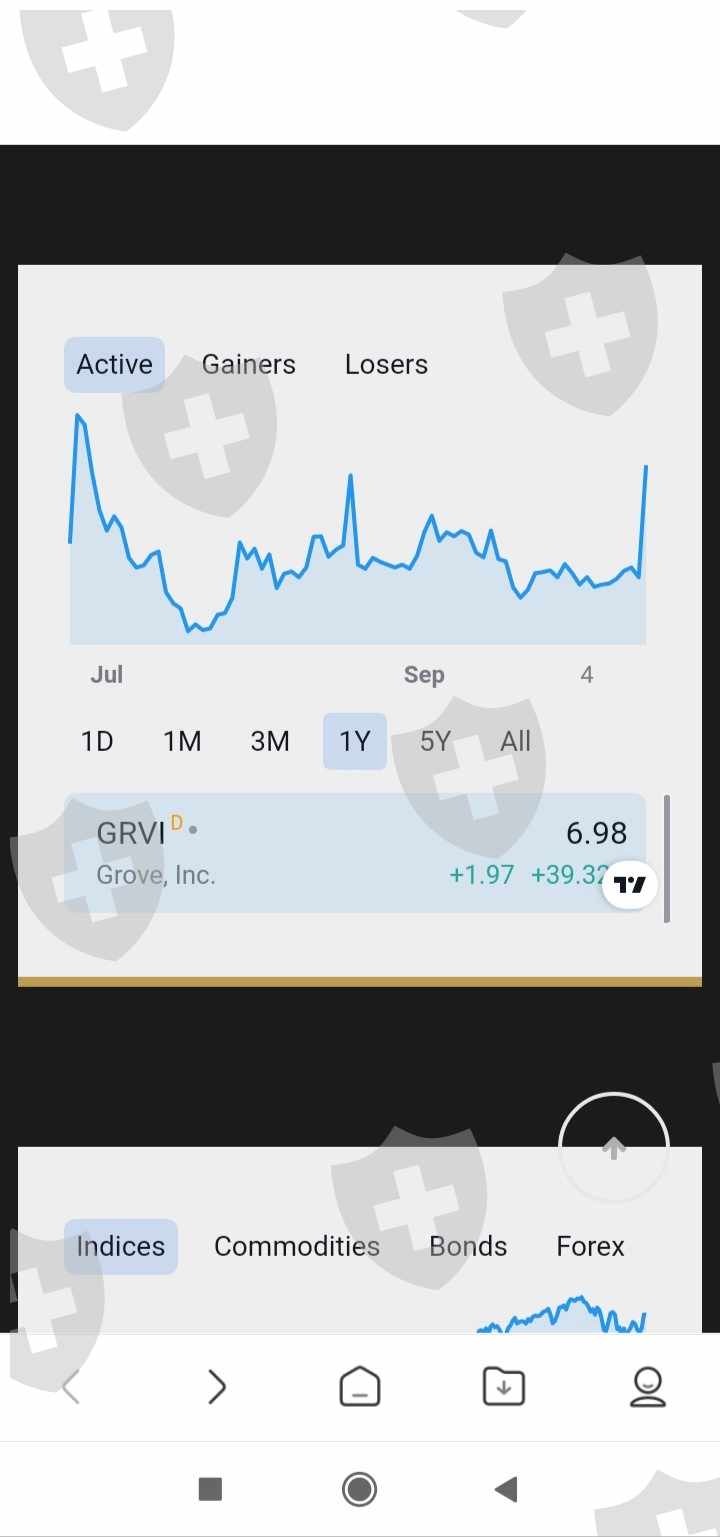
Task: Open the browser profile menu
Action: click(648, 1387)
